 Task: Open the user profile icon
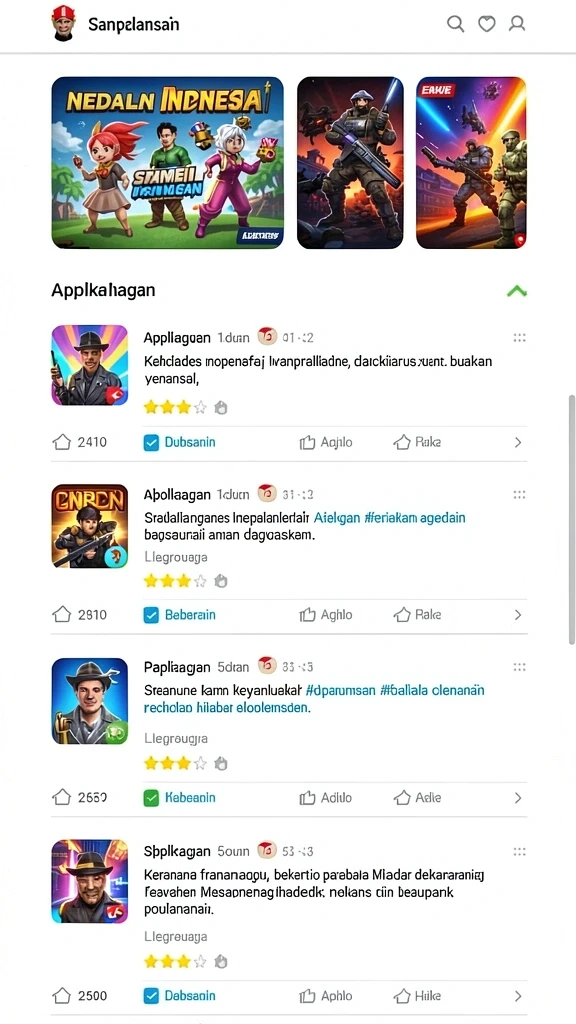(517, 24)
